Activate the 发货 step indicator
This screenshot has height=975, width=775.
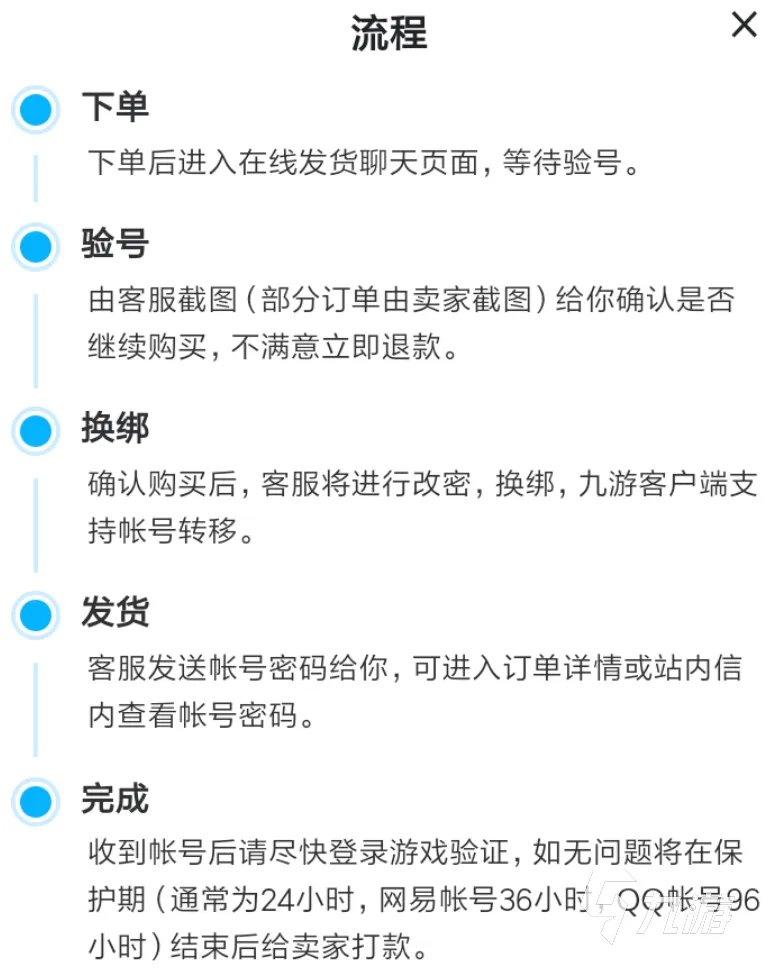pyautogui.click(x=34, y=615)
